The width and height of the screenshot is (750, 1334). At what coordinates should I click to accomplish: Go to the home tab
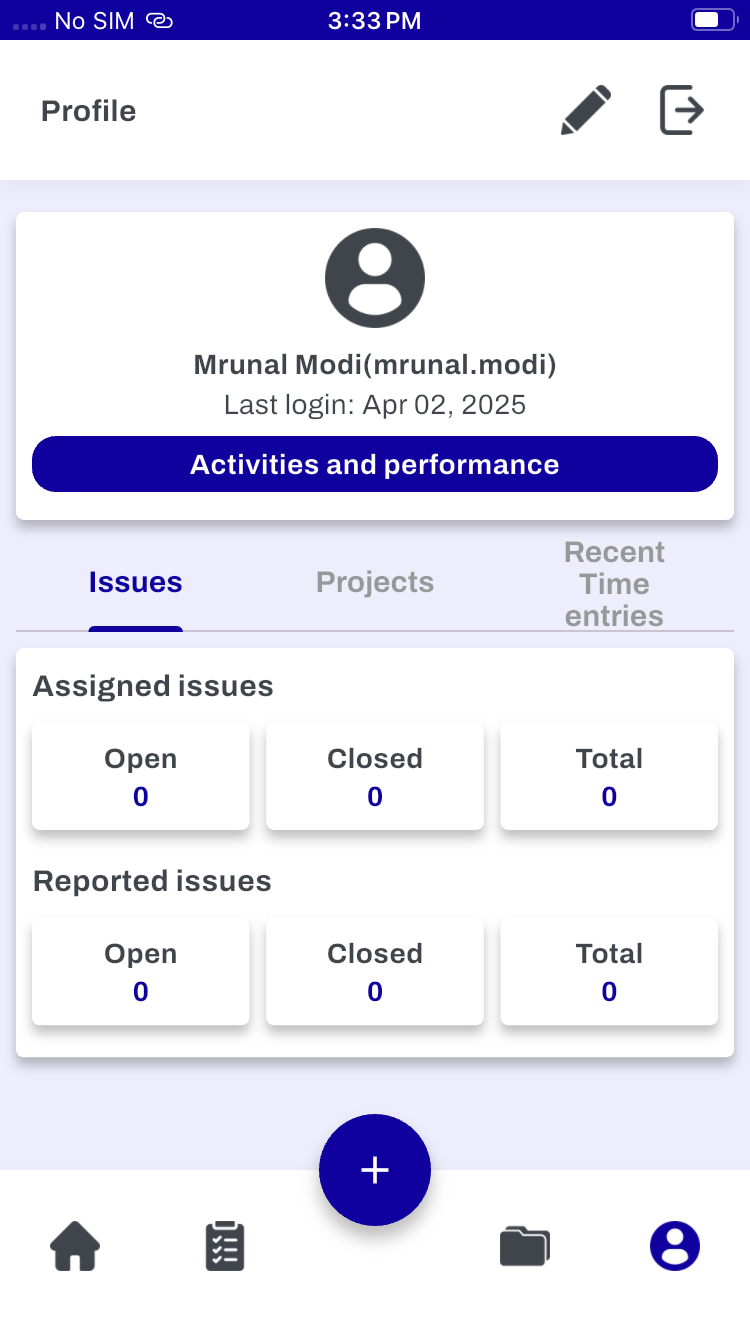pyautogui.click(x=75, y=1246)
